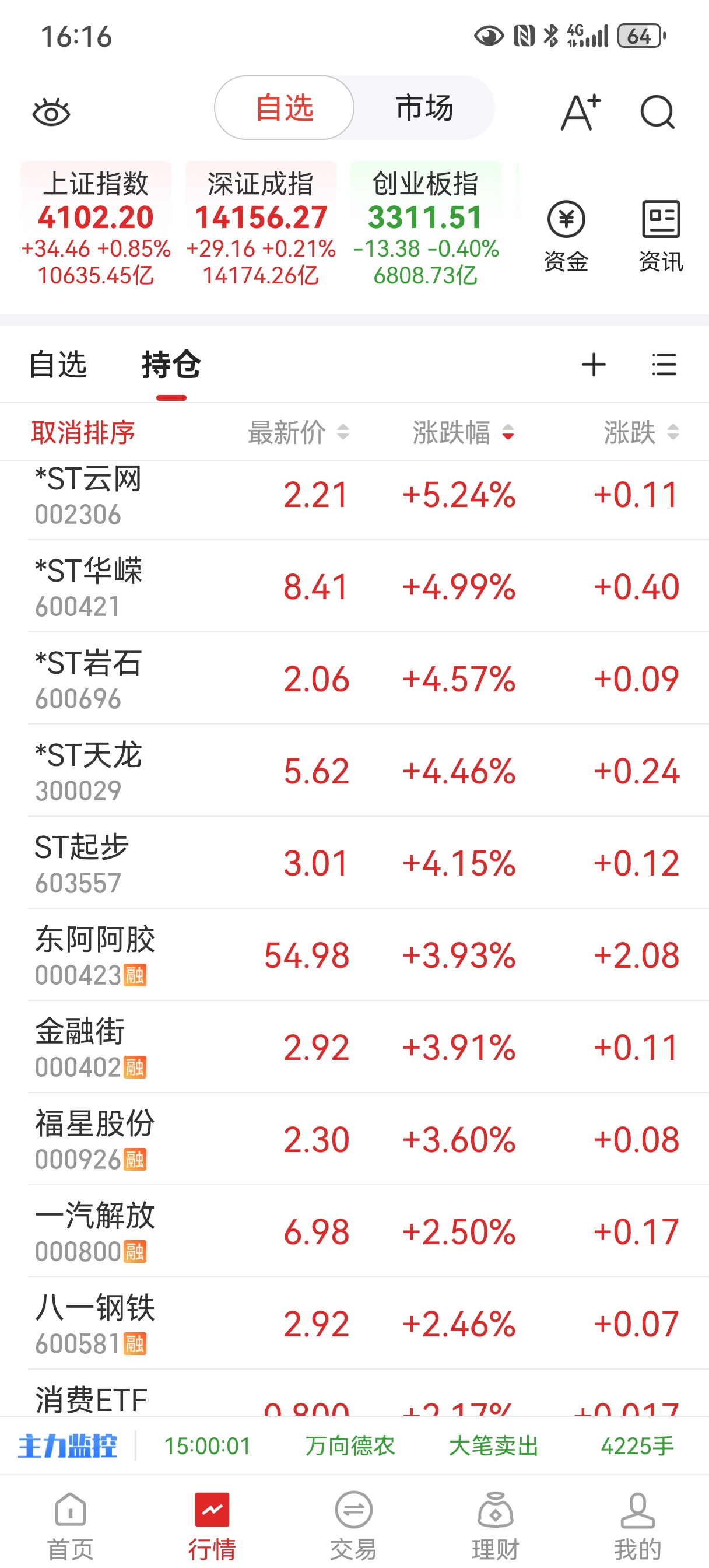
Task: Tap 取消排序 to cancel sorting
Action: pos(83,432)
